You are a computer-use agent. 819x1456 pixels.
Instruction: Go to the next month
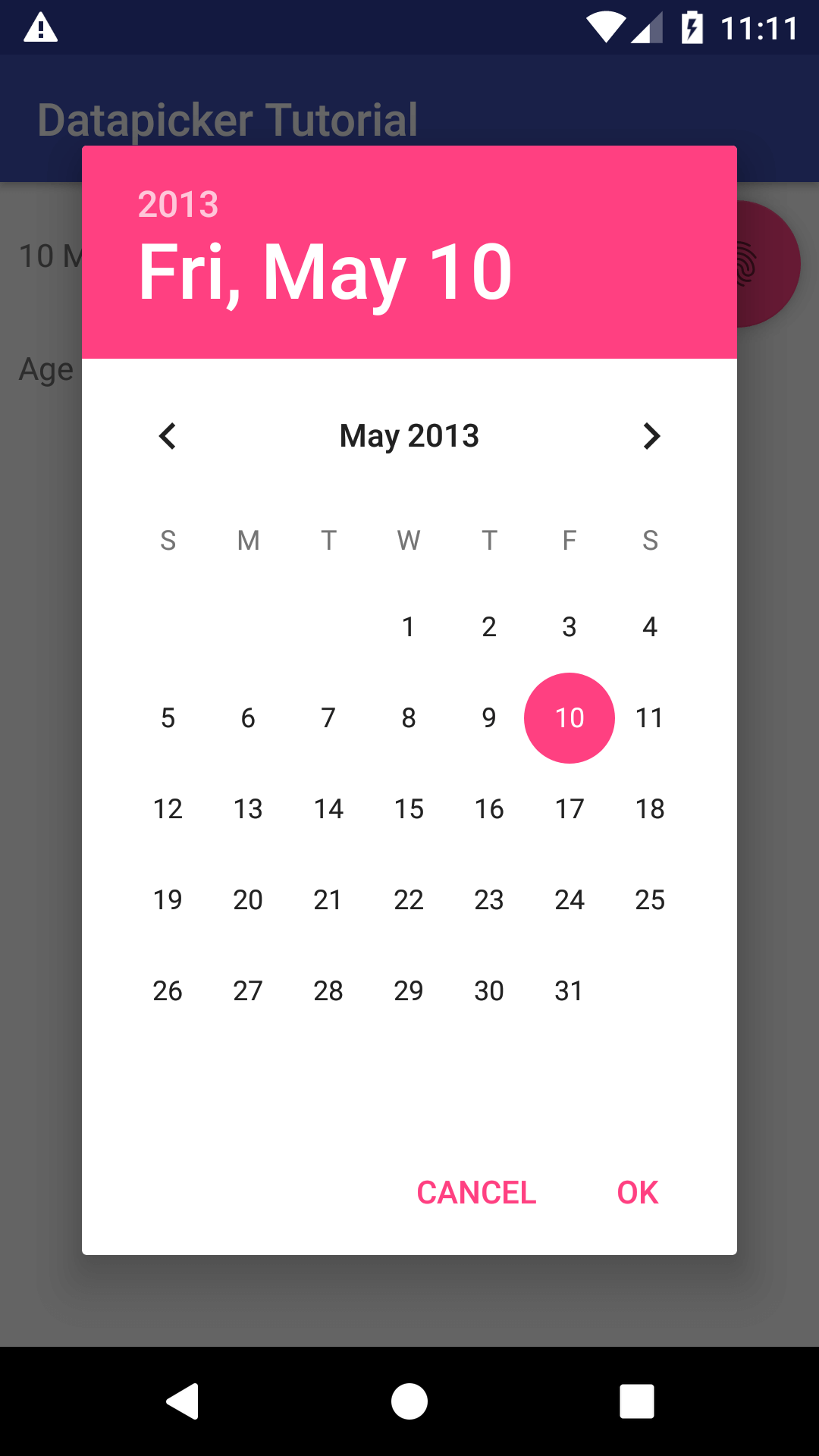tap(651, 436)
